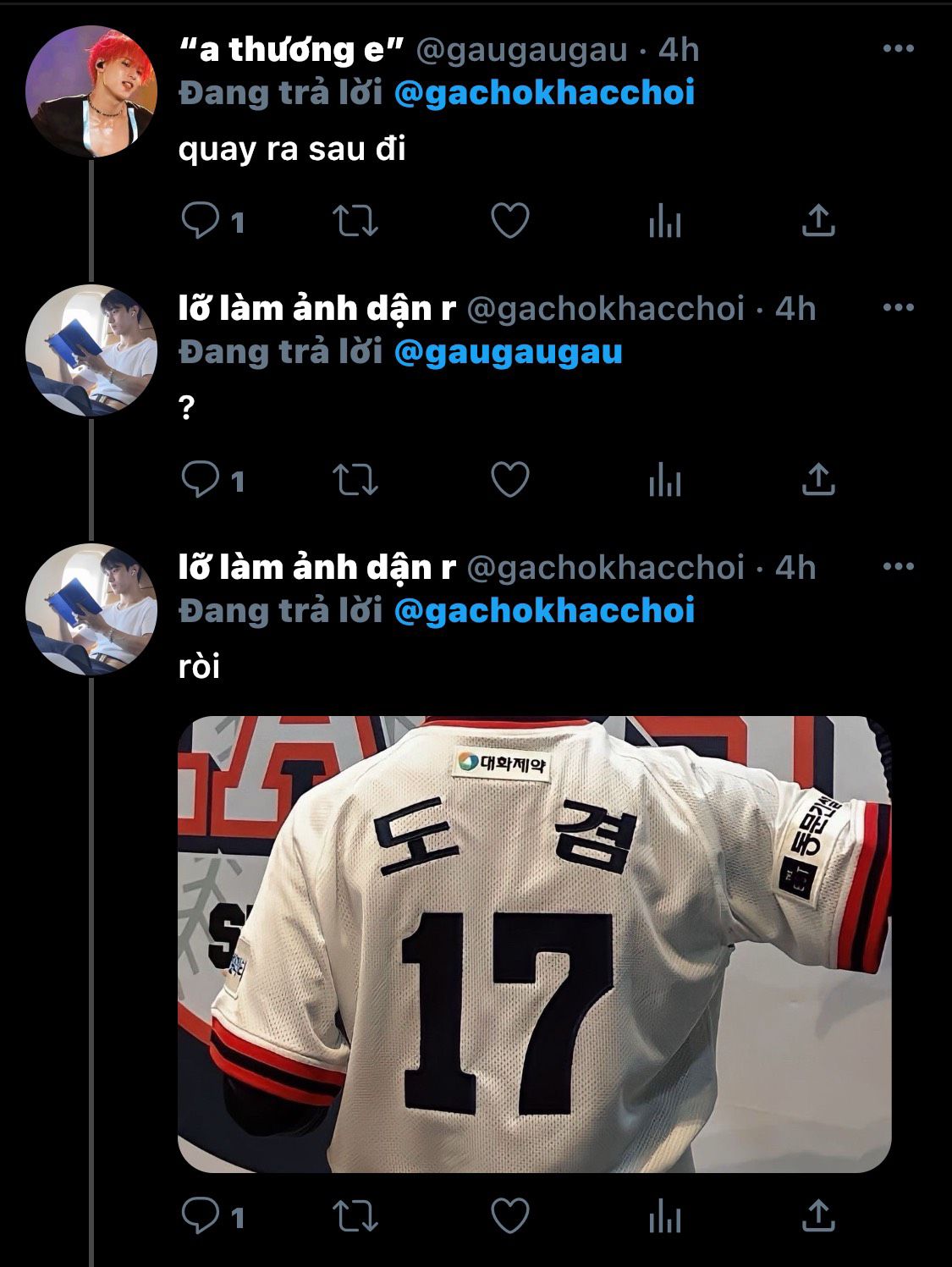Retweet the "ròi" jersey photo tweet

[x=355, y=1217]
